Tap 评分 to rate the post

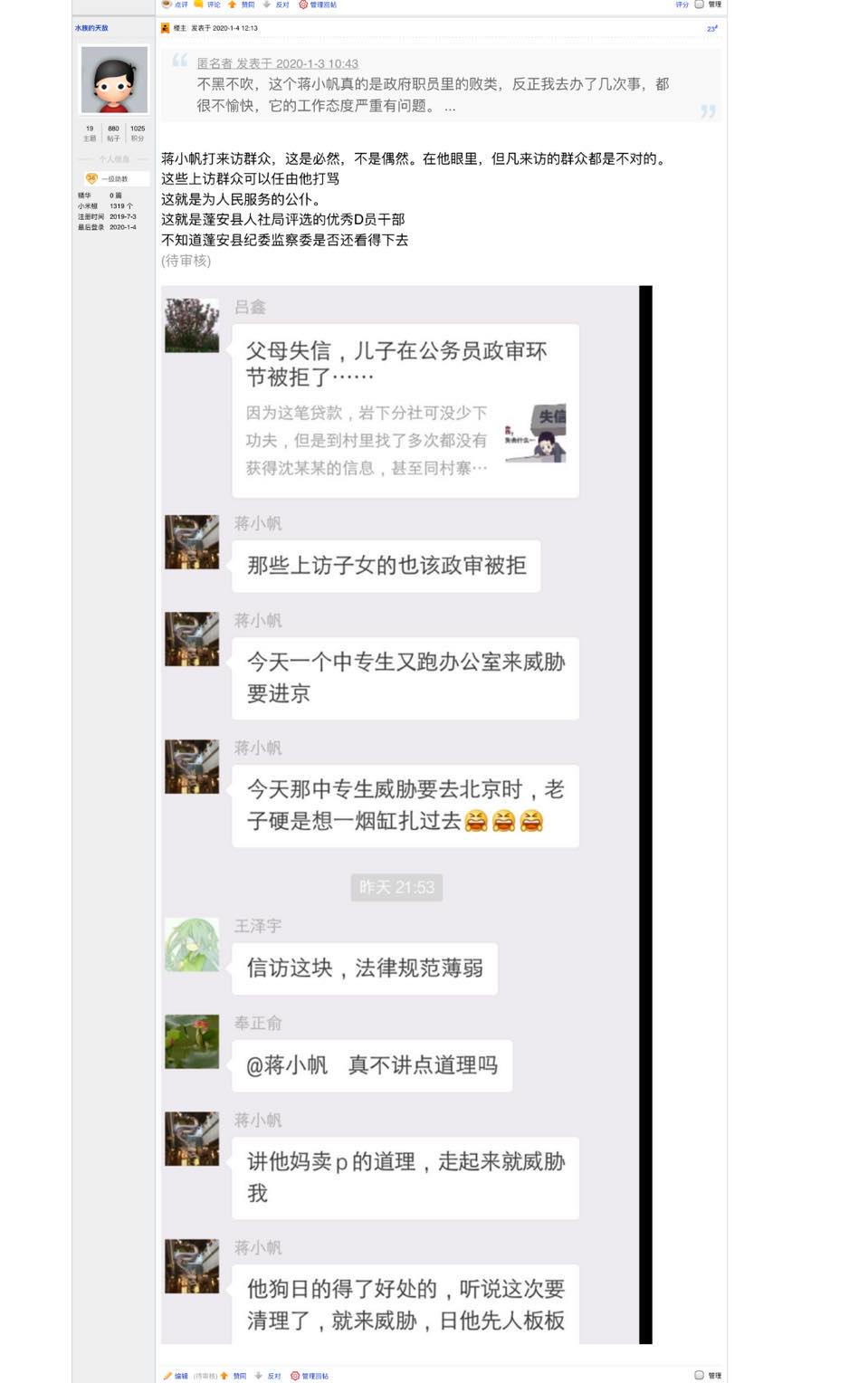tap(682, 5)
